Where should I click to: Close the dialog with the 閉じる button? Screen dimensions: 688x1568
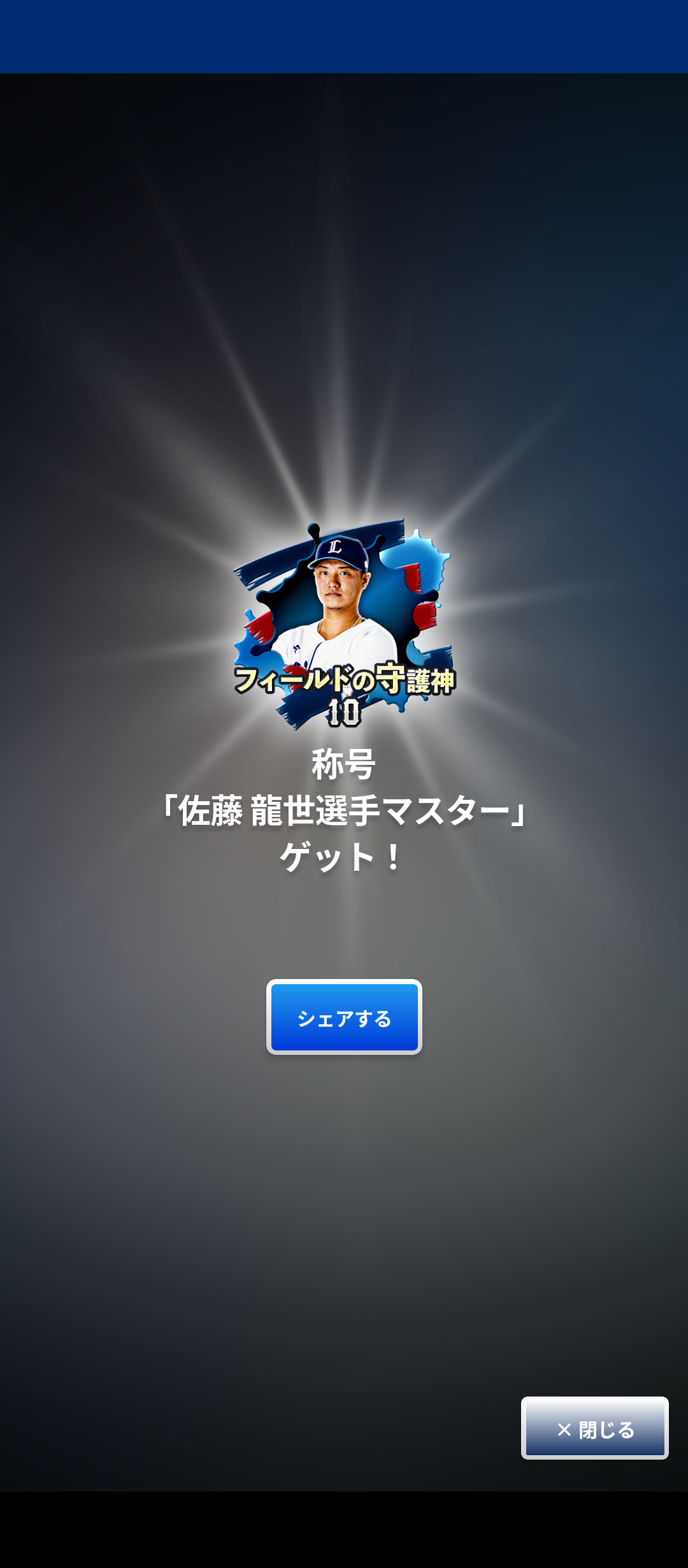594,1428
